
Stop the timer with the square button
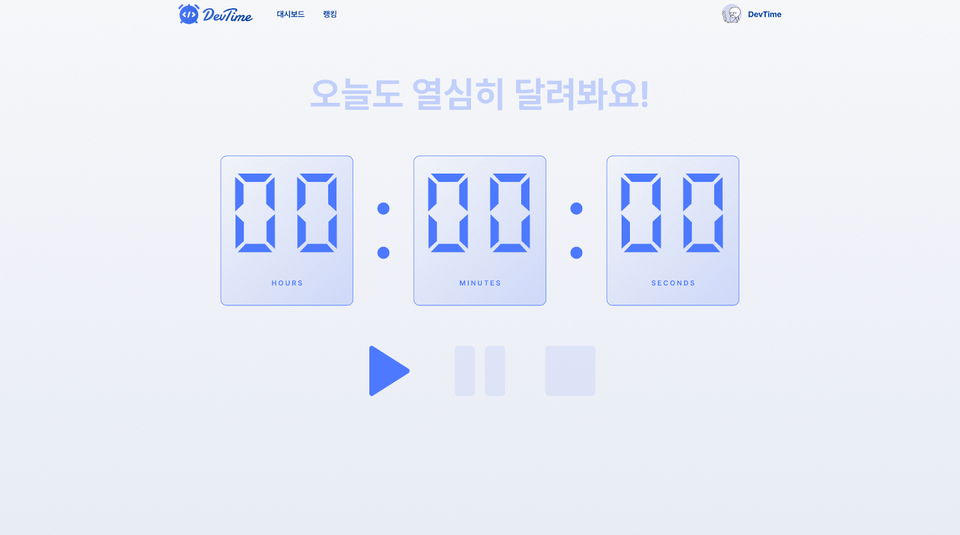tap(570, 371)
